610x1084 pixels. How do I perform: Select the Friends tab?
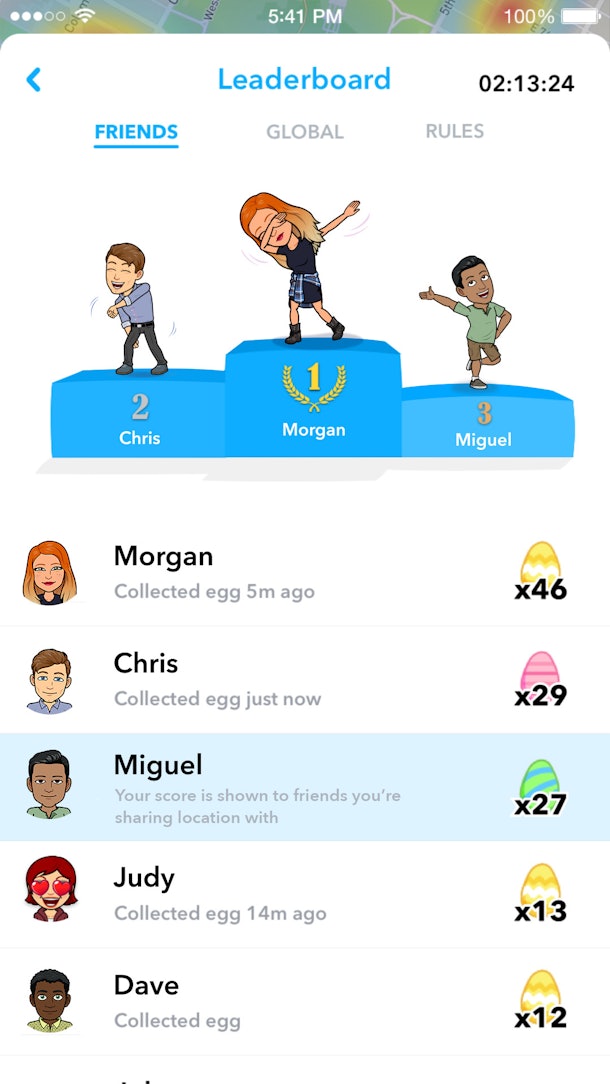[136, 132]
